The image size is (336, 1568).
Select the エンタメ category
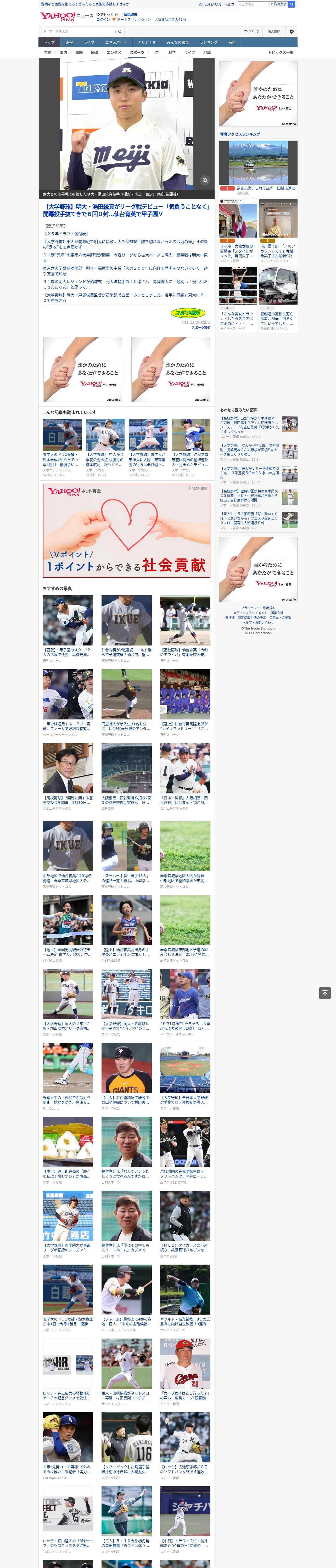point(114,52)
